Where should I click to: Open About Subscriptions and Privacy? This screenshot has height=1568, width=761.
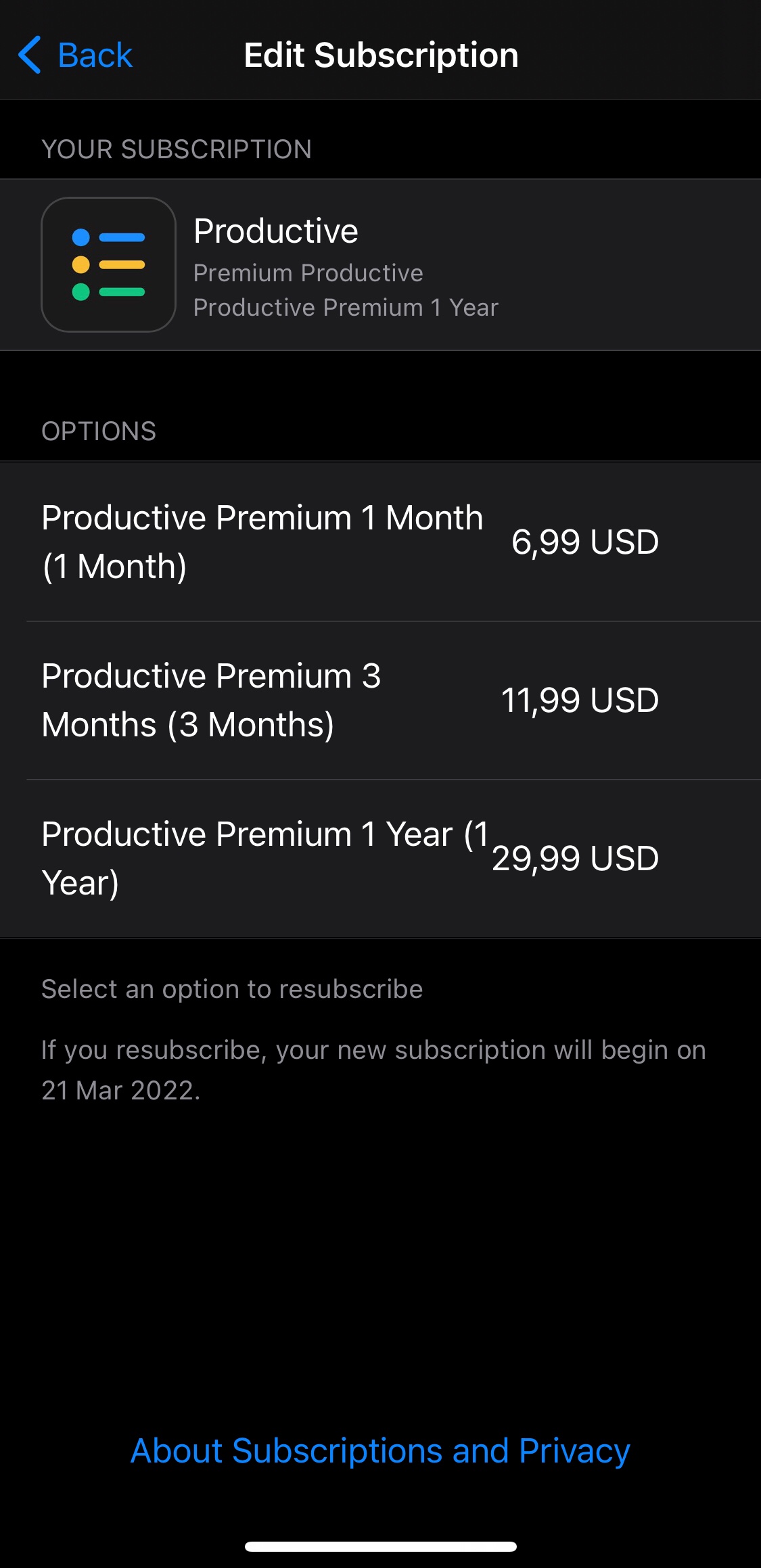(x=380, y=1450)
